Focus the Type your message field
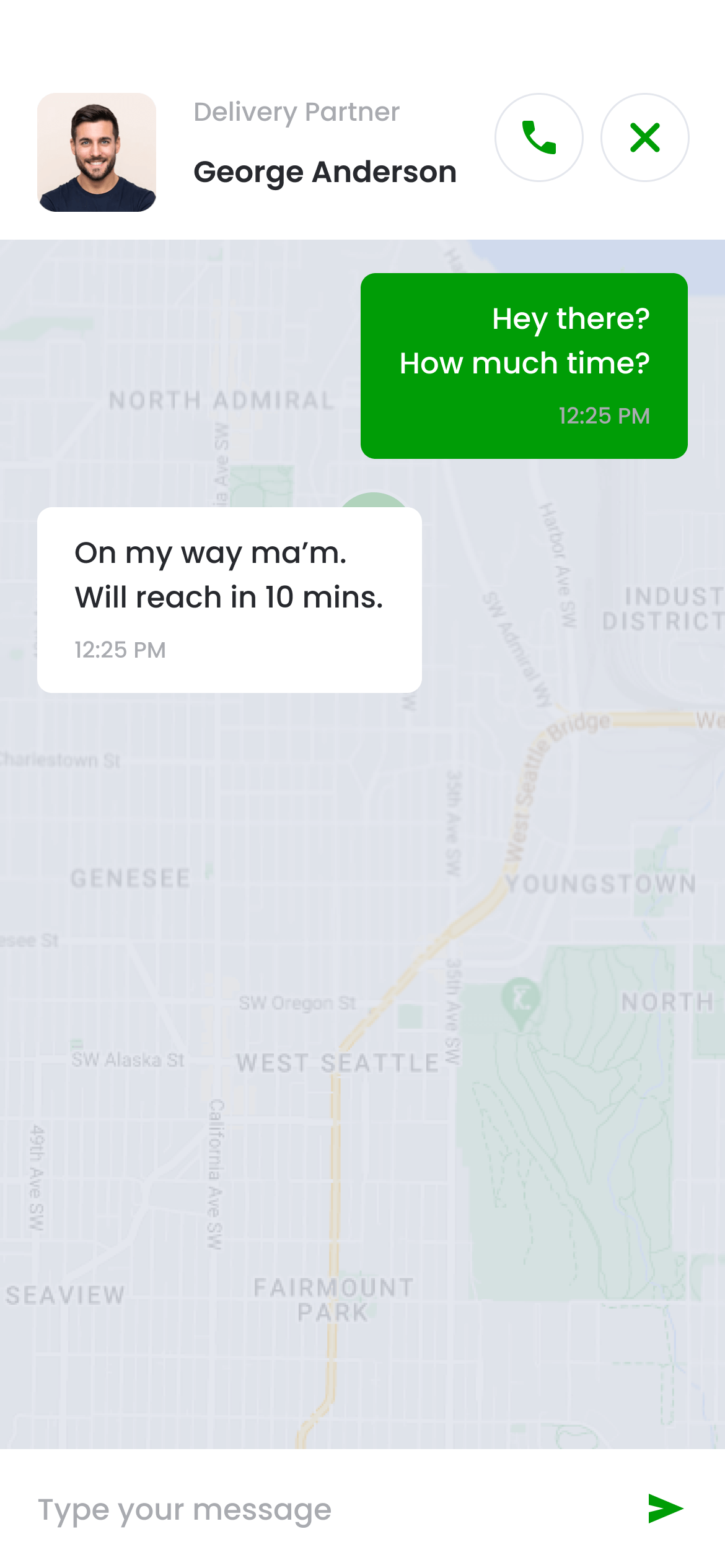 (310, 1509)
